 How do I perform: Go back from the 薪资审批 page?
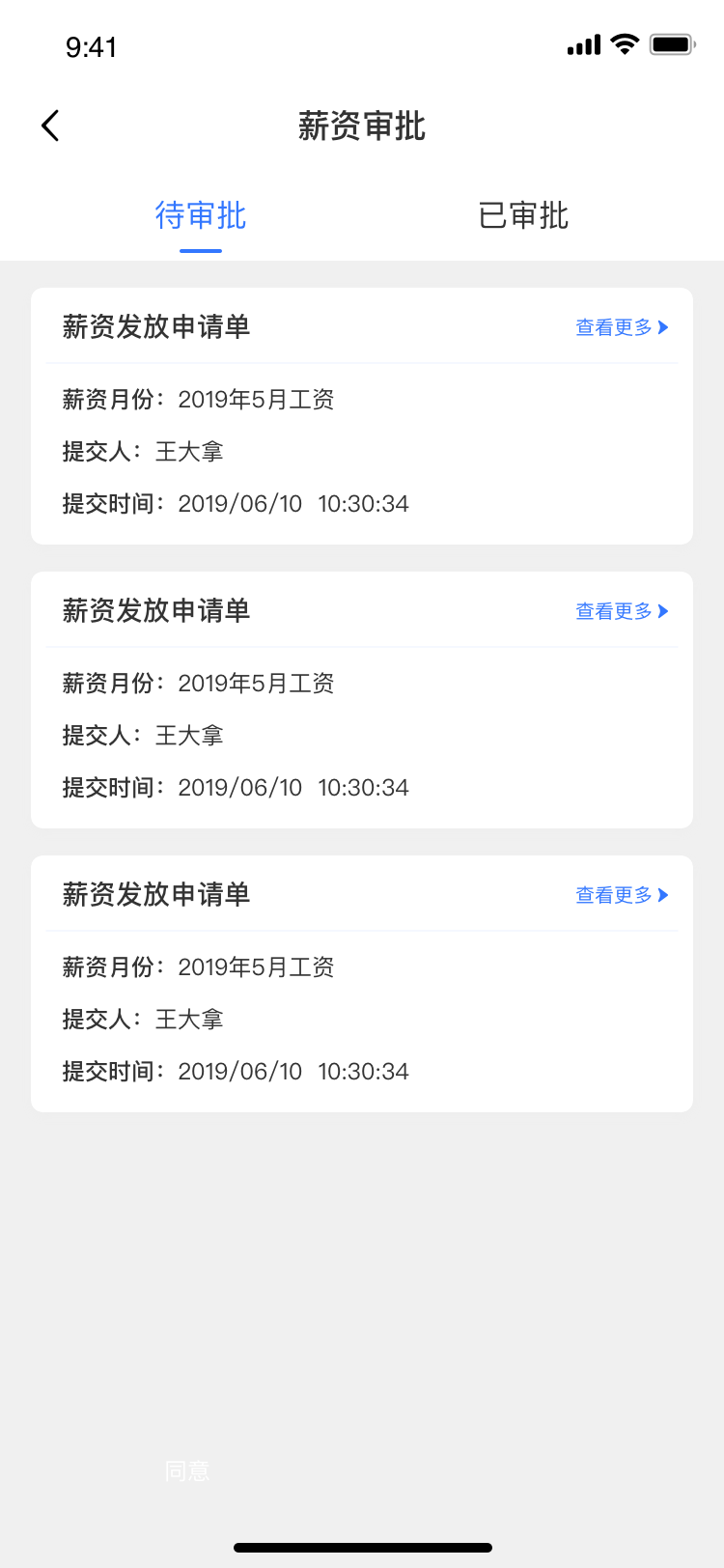50,126
